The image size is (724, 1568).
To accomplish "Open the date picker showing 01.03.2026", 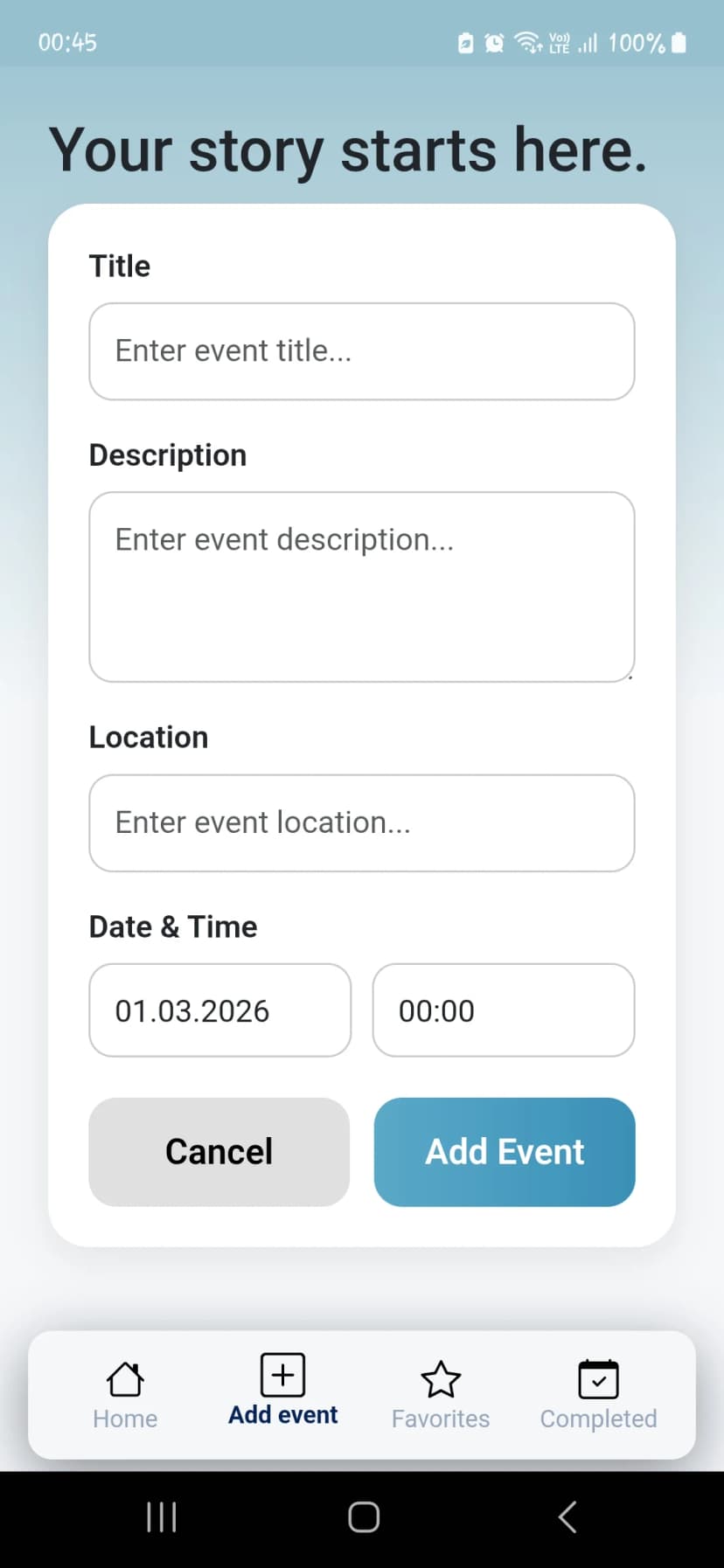I will 219,1010.
